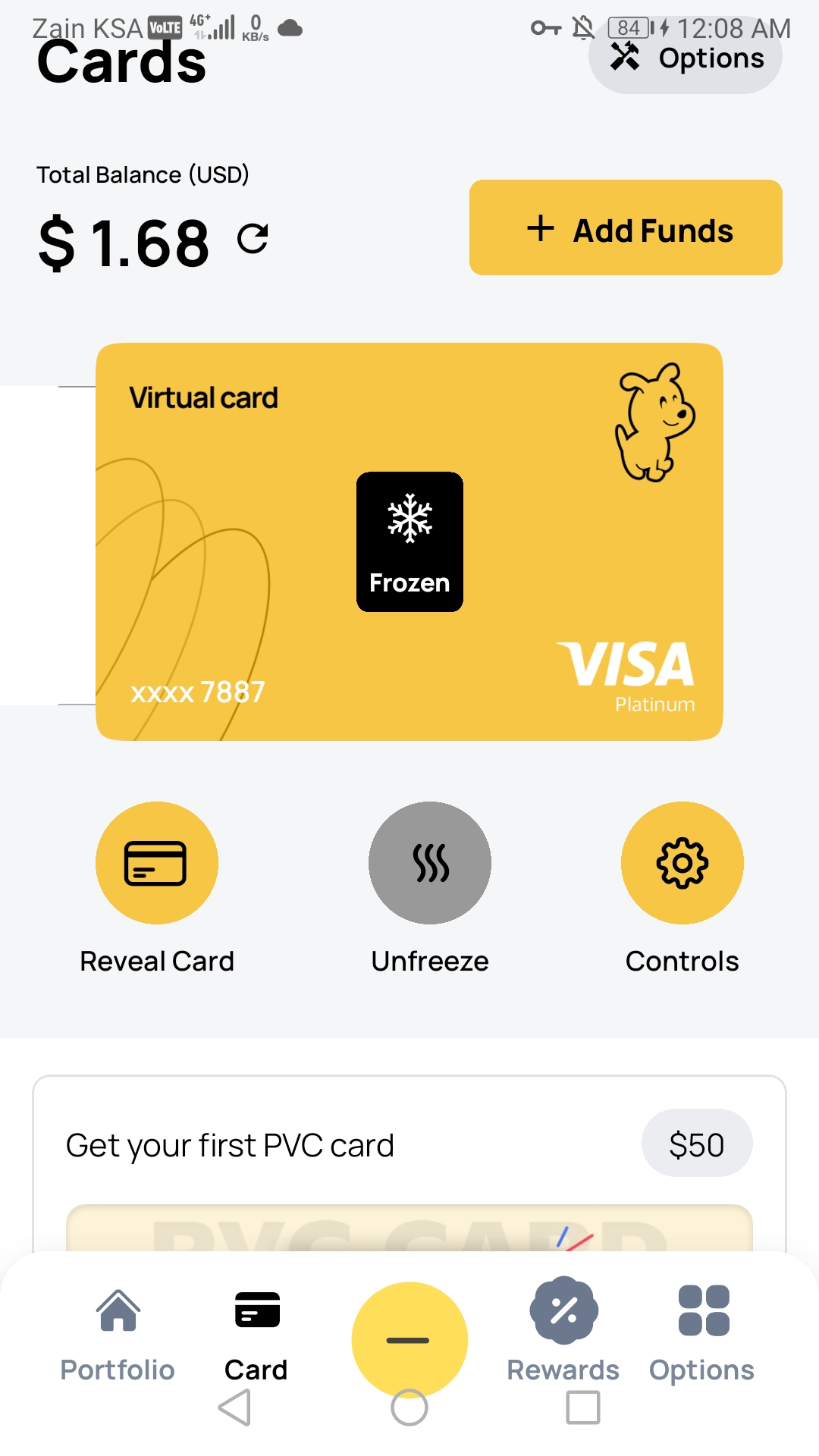This screenshot has width=819, height=1456.
Task: Switch to the Portfolio tab
Action: click(118, 1335)
